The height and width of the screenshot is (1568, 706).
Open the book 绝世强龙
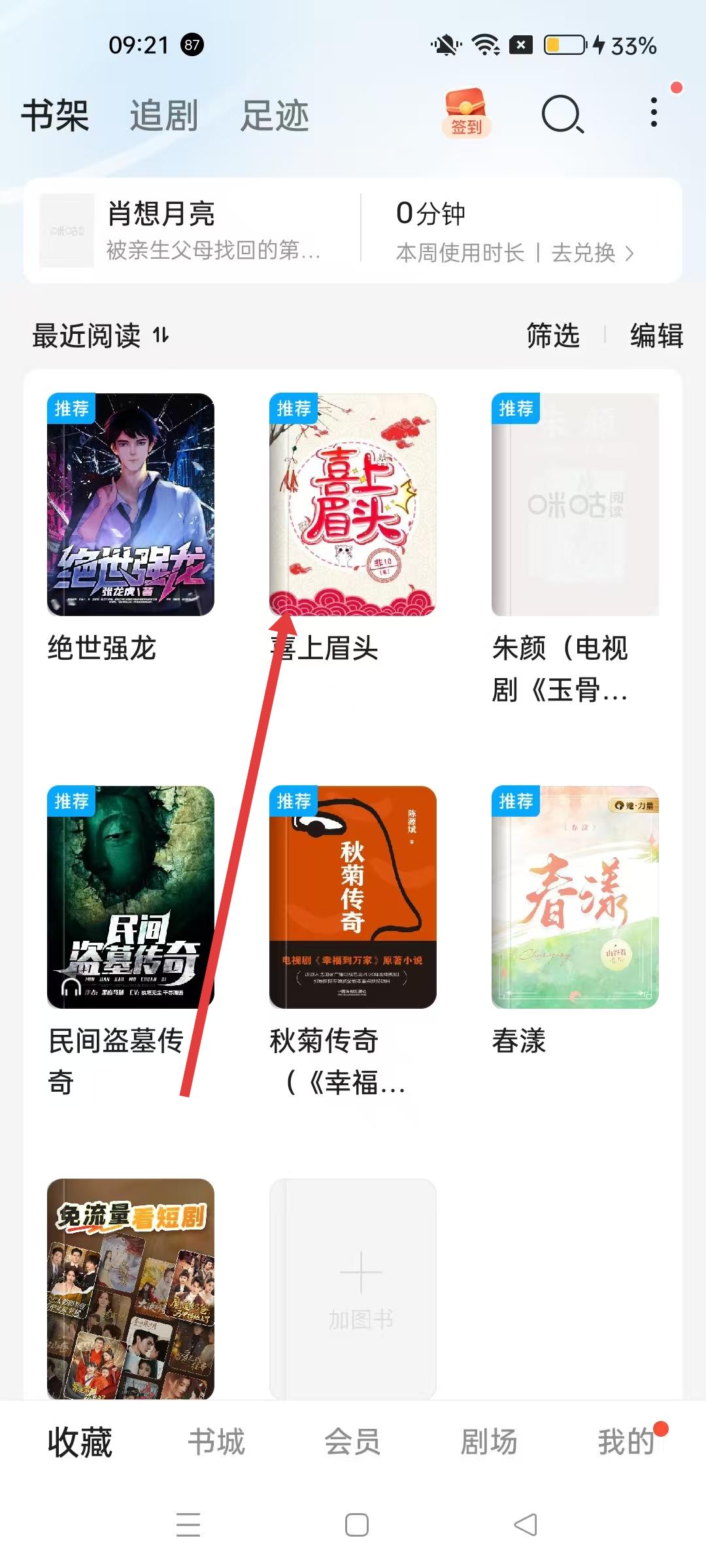(x=131, y=504)
